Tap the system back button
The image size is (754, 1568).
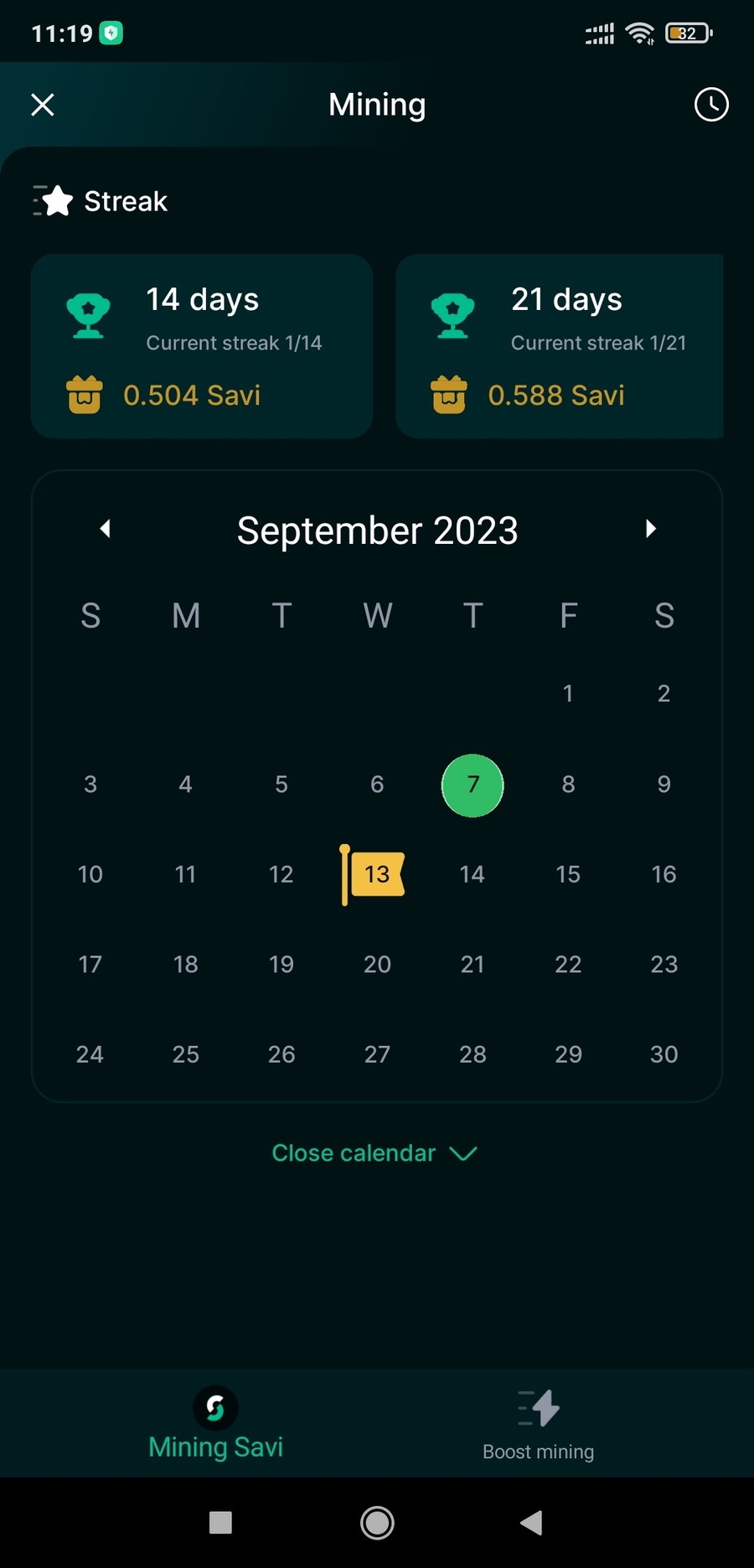pyautogui.click(x=531, y=1522)
